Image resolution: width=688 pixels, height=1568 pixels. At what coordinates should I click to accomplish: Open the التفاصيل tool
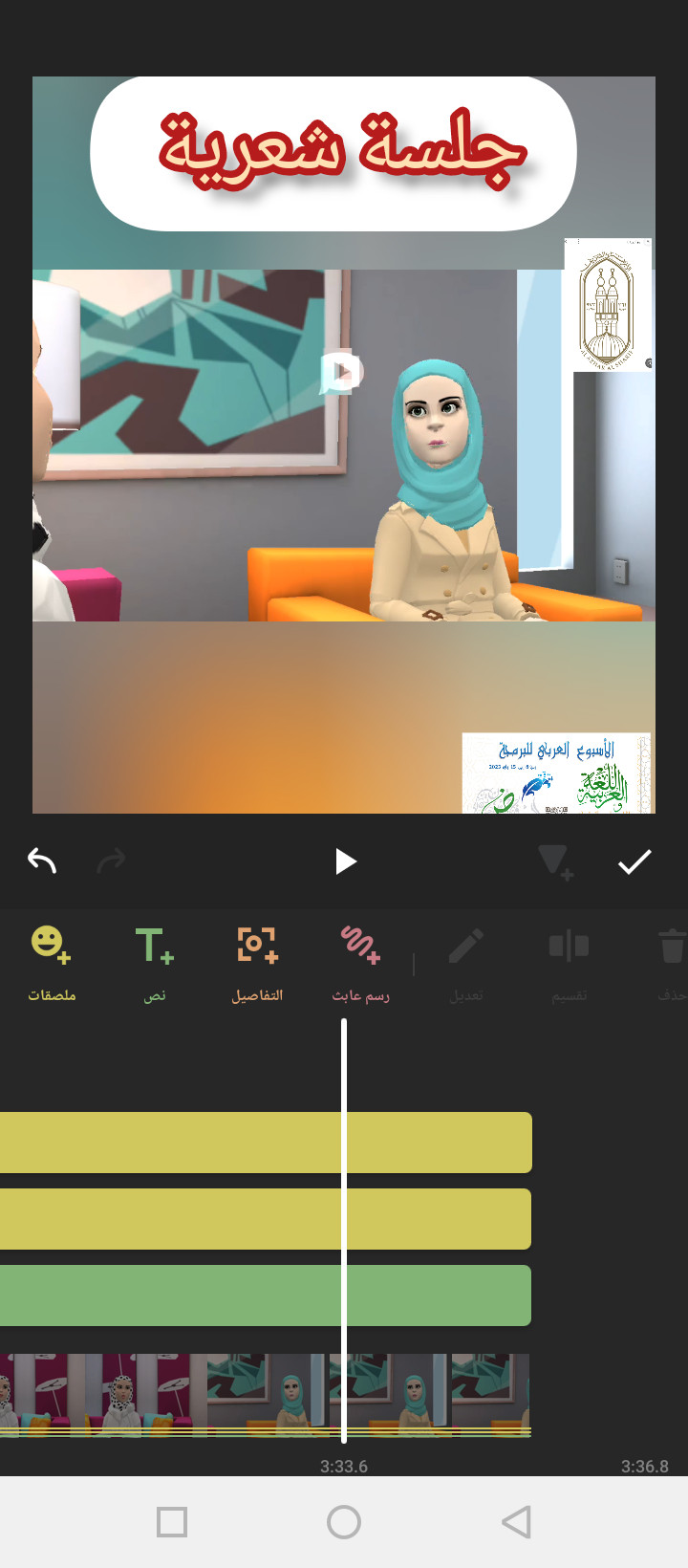point(257,961)
